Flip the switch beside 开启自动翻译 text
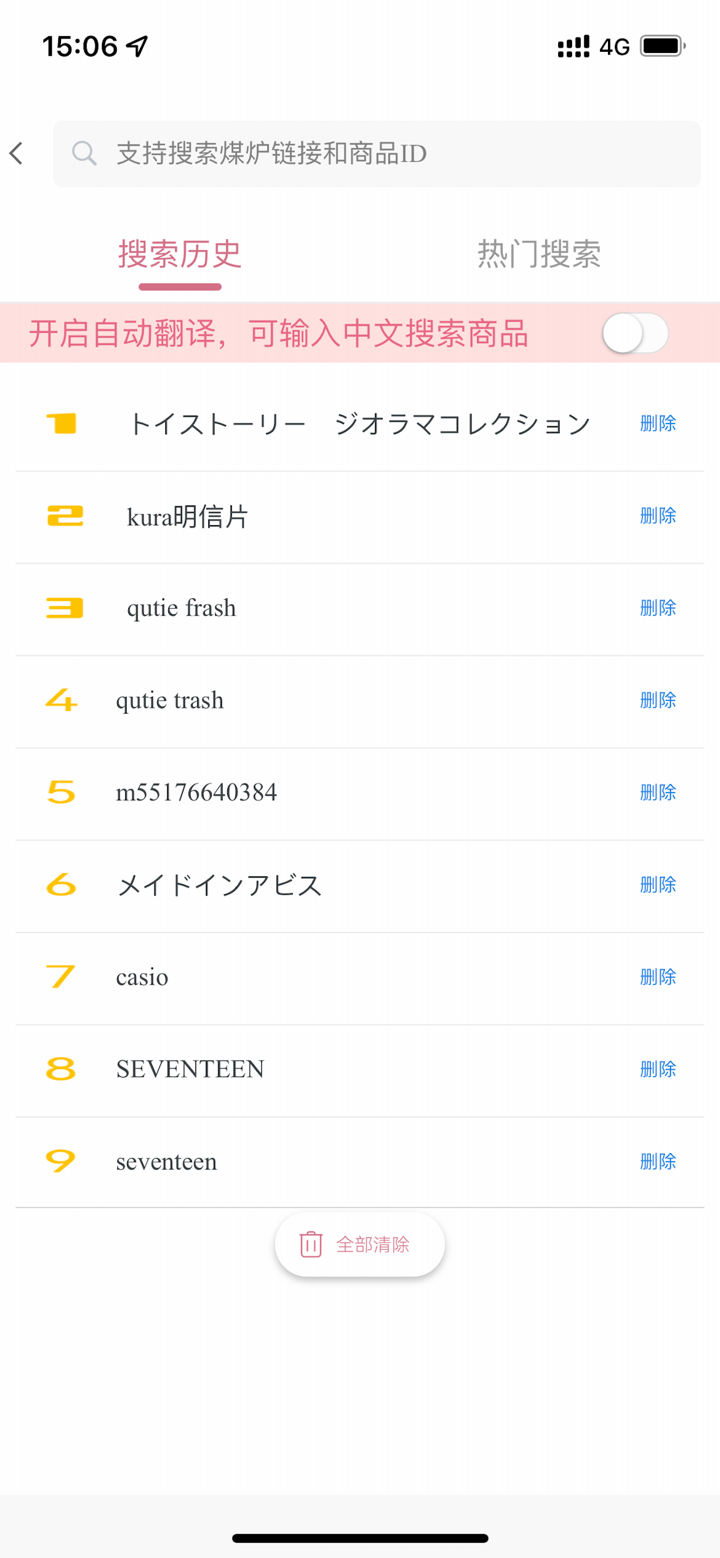Viewport: 720px width, 1558px height. 634,333
